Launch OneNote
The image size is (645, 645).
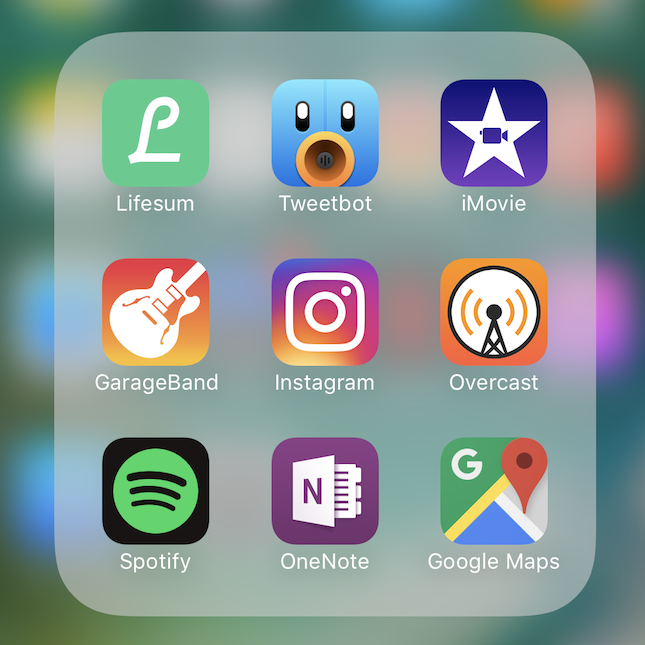click(325, 491)
